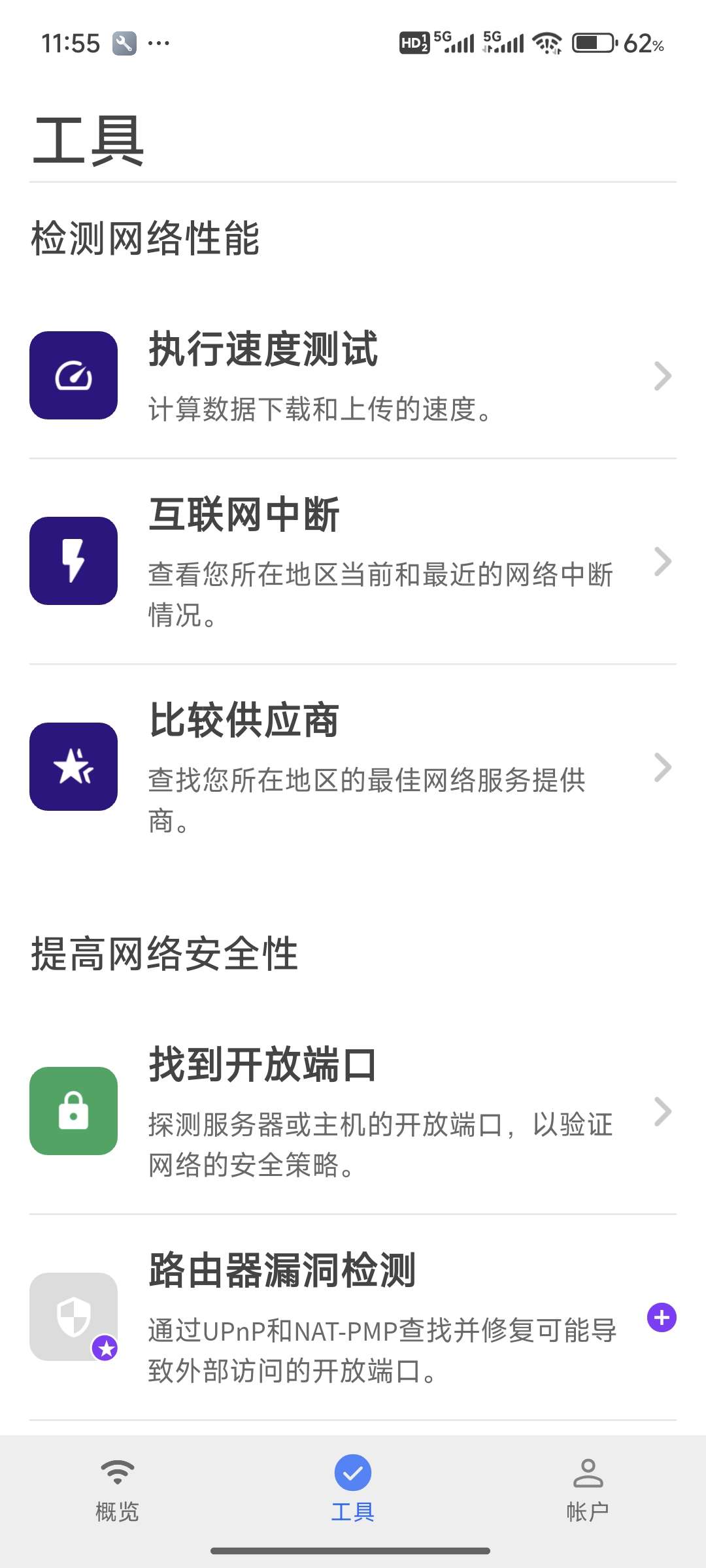
Task: Open the 找到开放端口 port scanner
Action: (353, 1111)
